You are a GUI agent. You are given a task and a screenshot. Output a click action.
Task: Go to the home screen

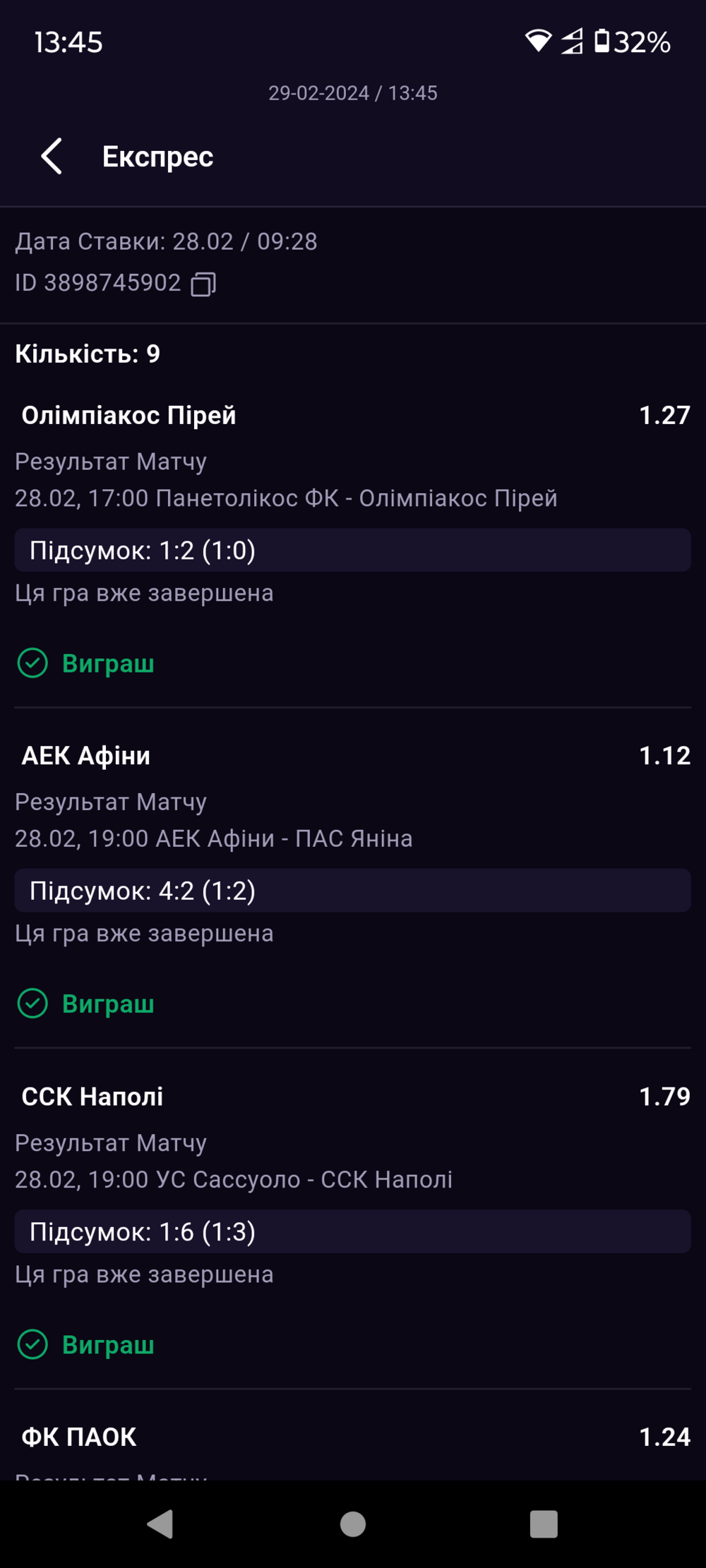pos(353,1524)
